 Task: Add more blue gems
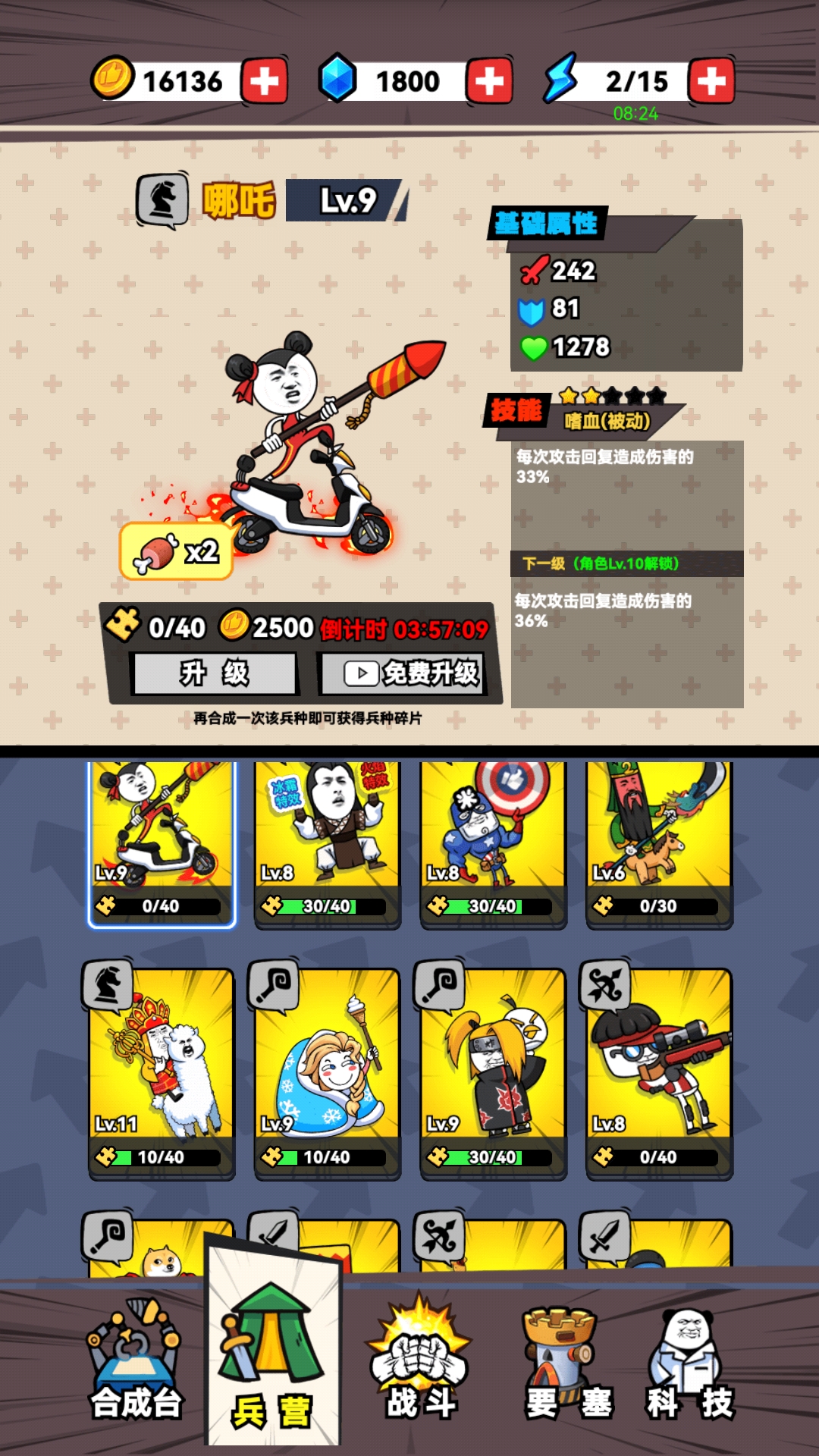pos(489,80)
